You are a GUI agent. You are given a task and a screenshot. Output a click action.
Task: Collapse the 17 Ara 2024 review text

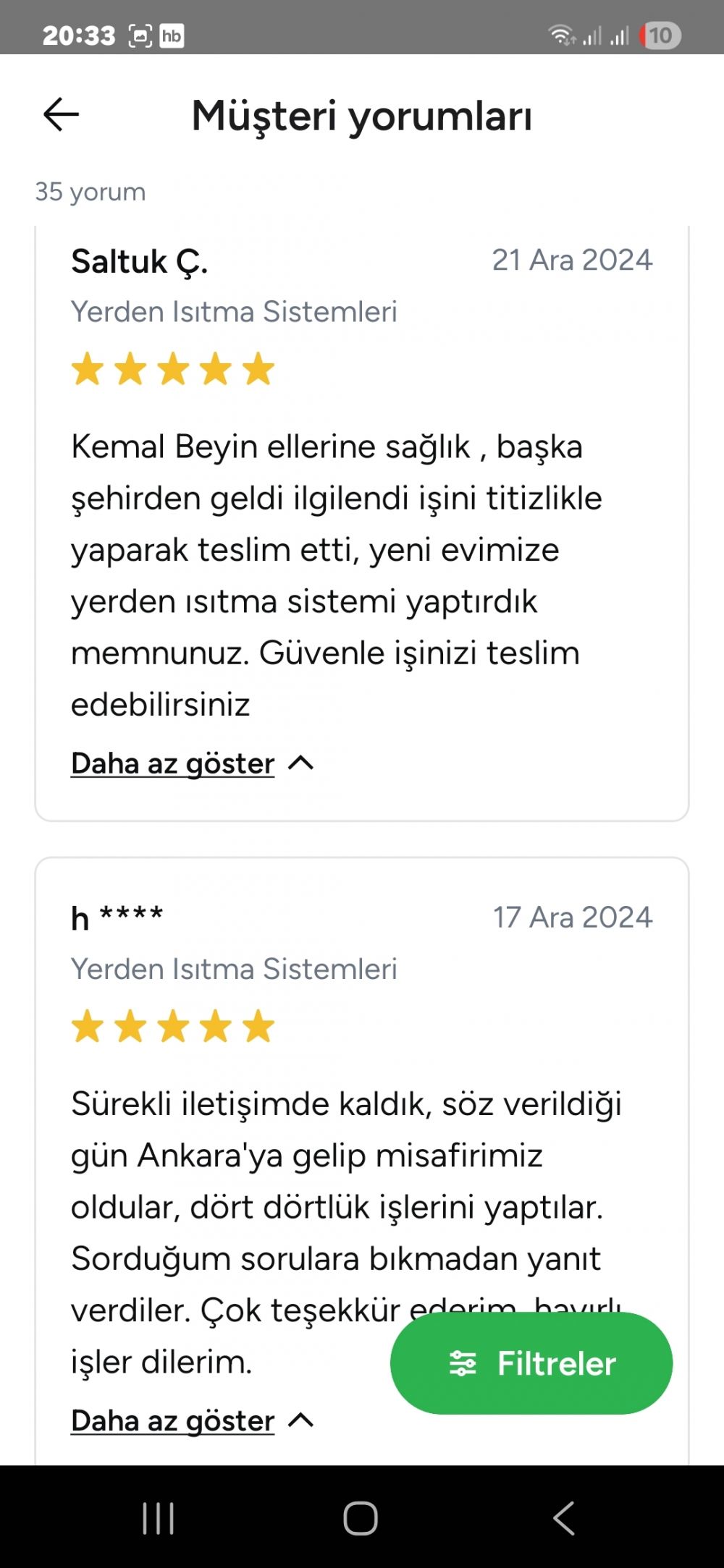pos(191,1420)
